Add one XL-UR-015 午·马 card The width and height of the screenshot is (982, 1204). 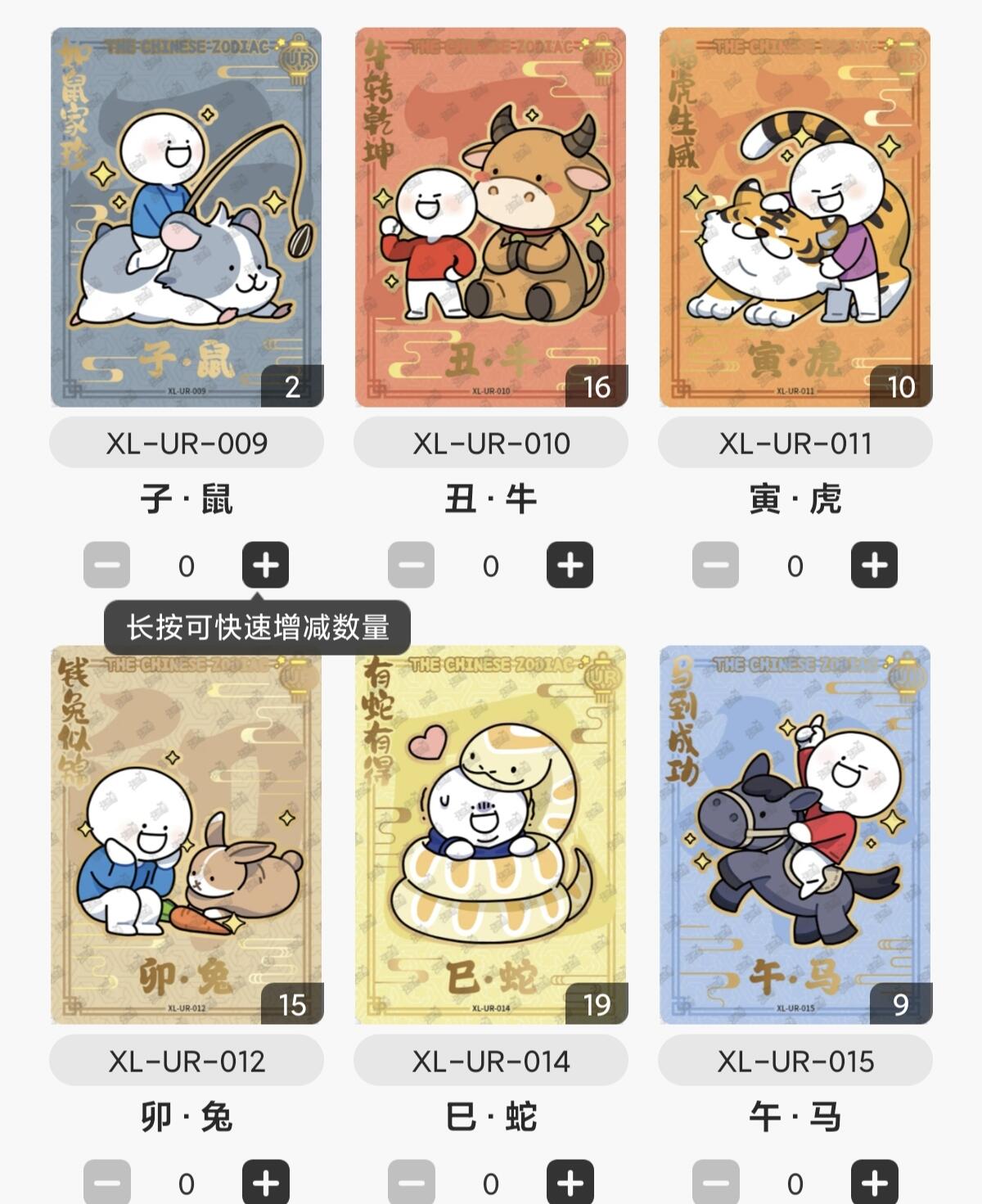pyautogui.click(x=874, y=1182)
